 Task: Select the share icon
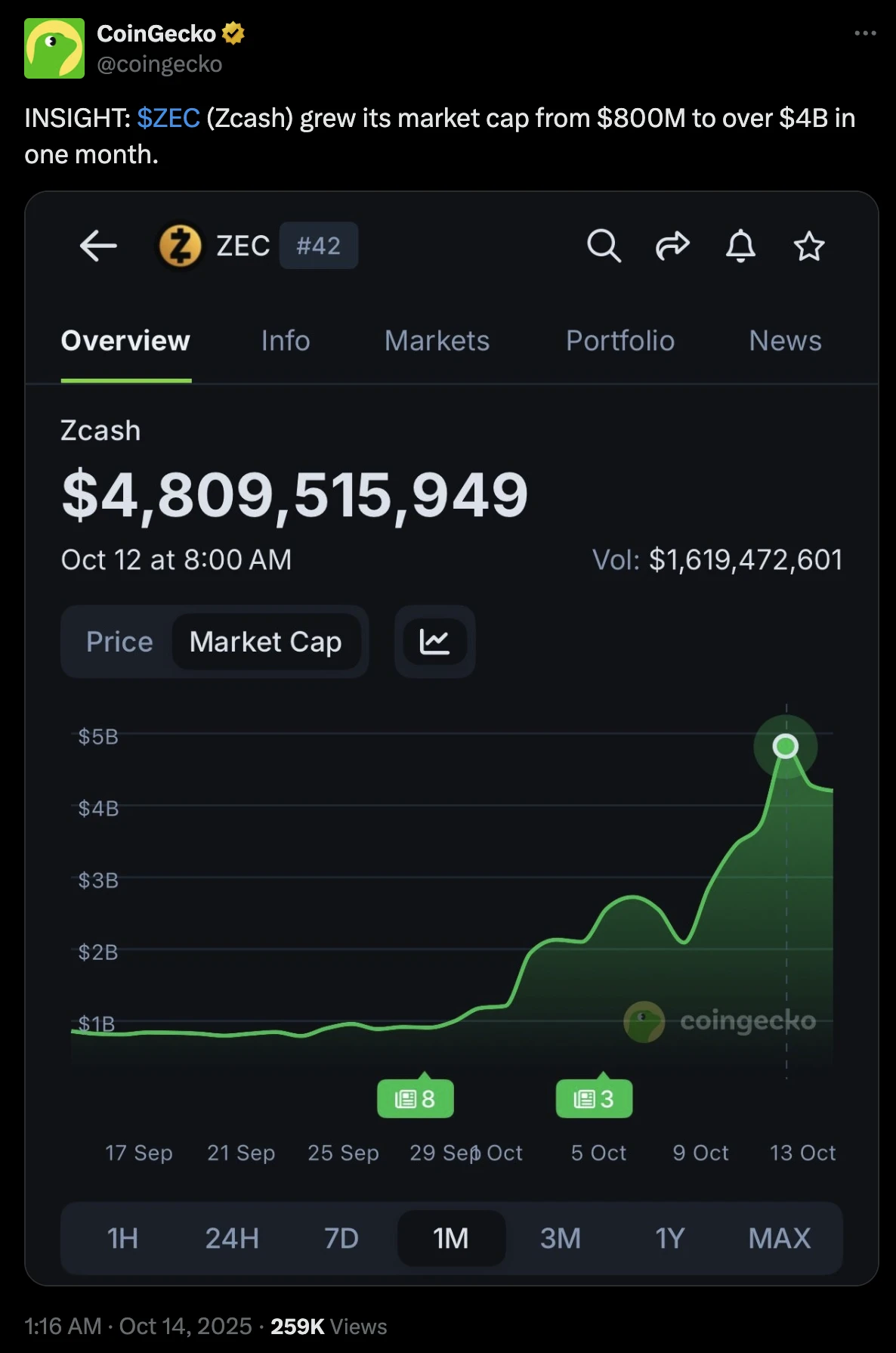coord(671,246)
